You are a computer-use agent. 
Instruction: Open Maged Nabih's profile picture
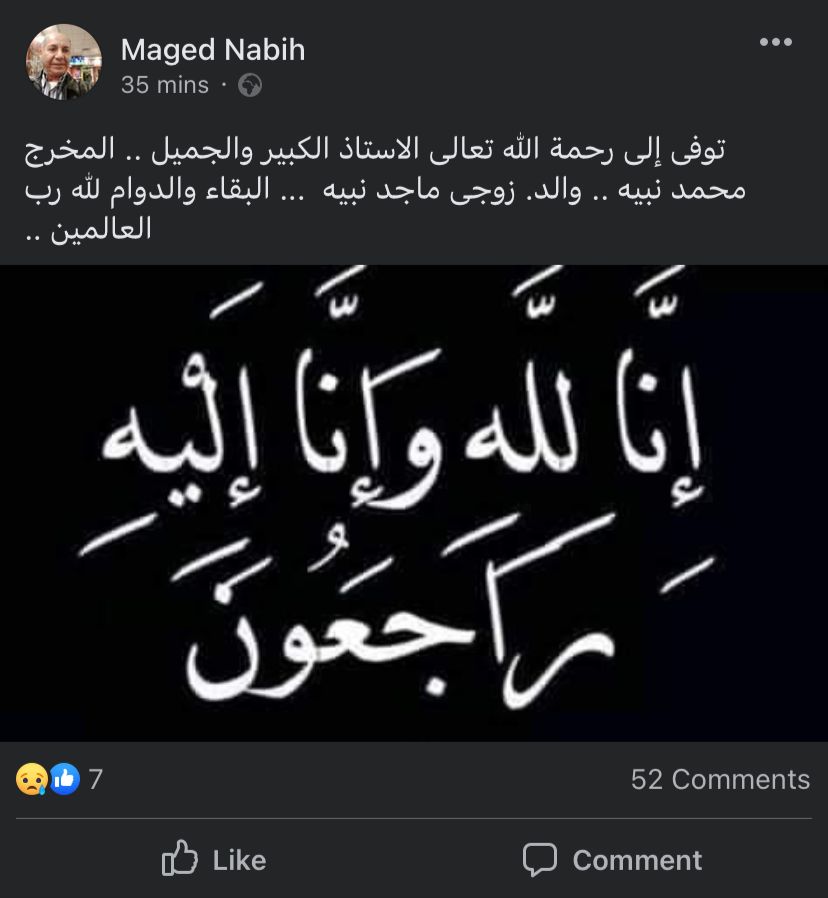tap(63, 62)
